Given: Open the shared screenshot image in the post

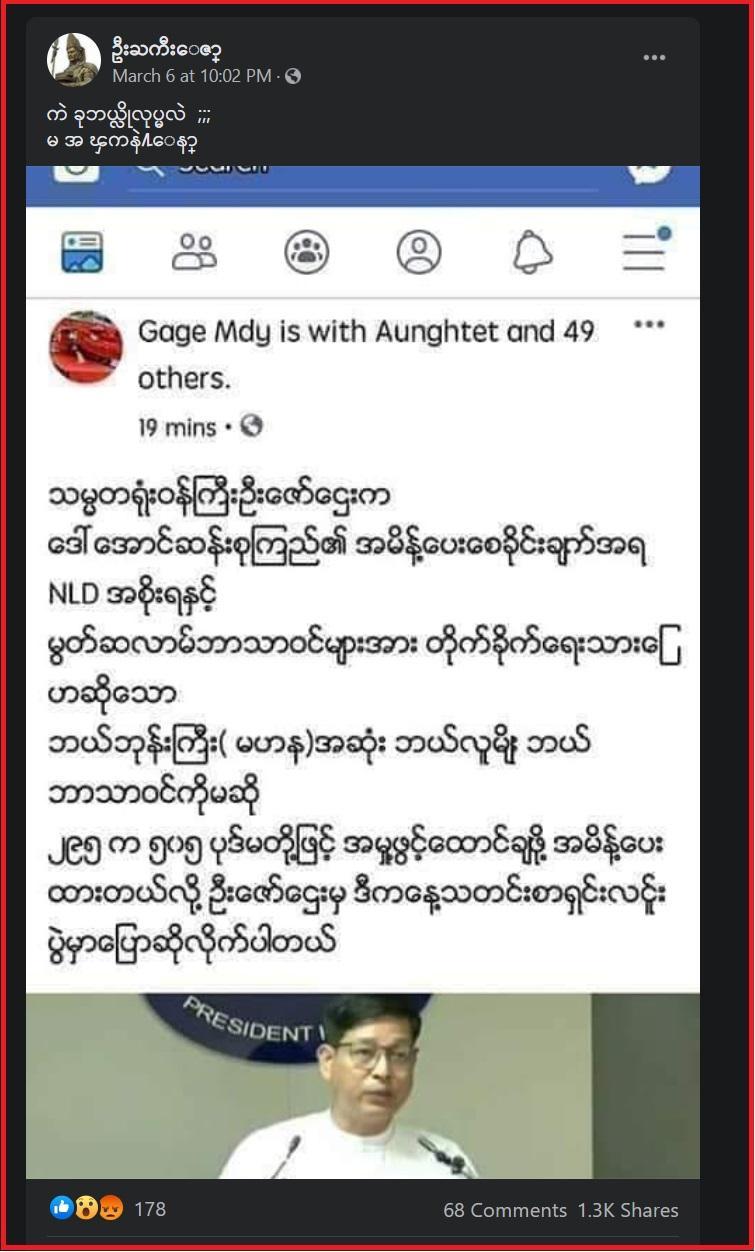Looking at the screenshot, I should point(362,670).
